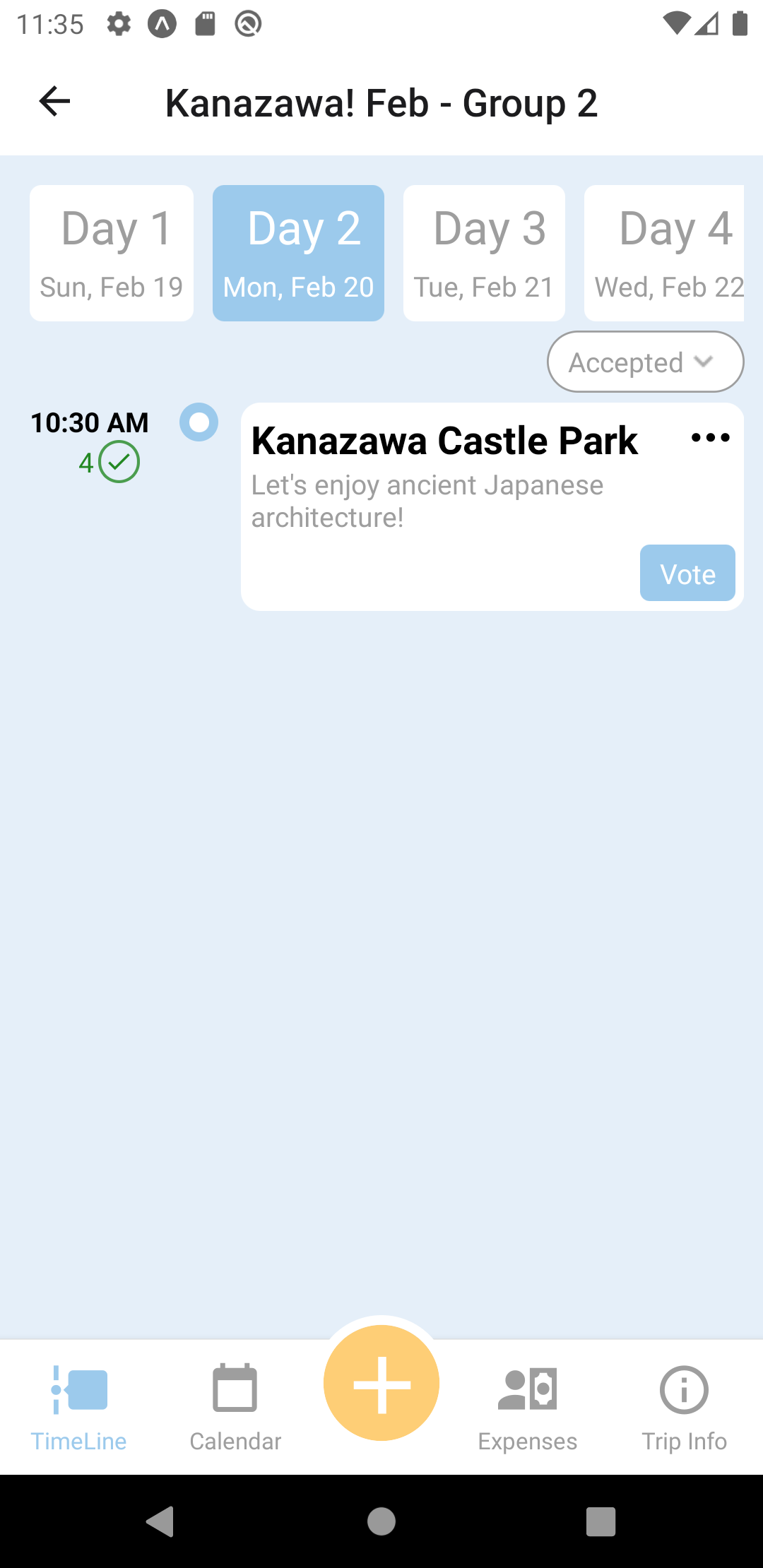The width and height of the screenshot is (763, 1568).
Task: Tap the system home button
Action: point(381,1521)
